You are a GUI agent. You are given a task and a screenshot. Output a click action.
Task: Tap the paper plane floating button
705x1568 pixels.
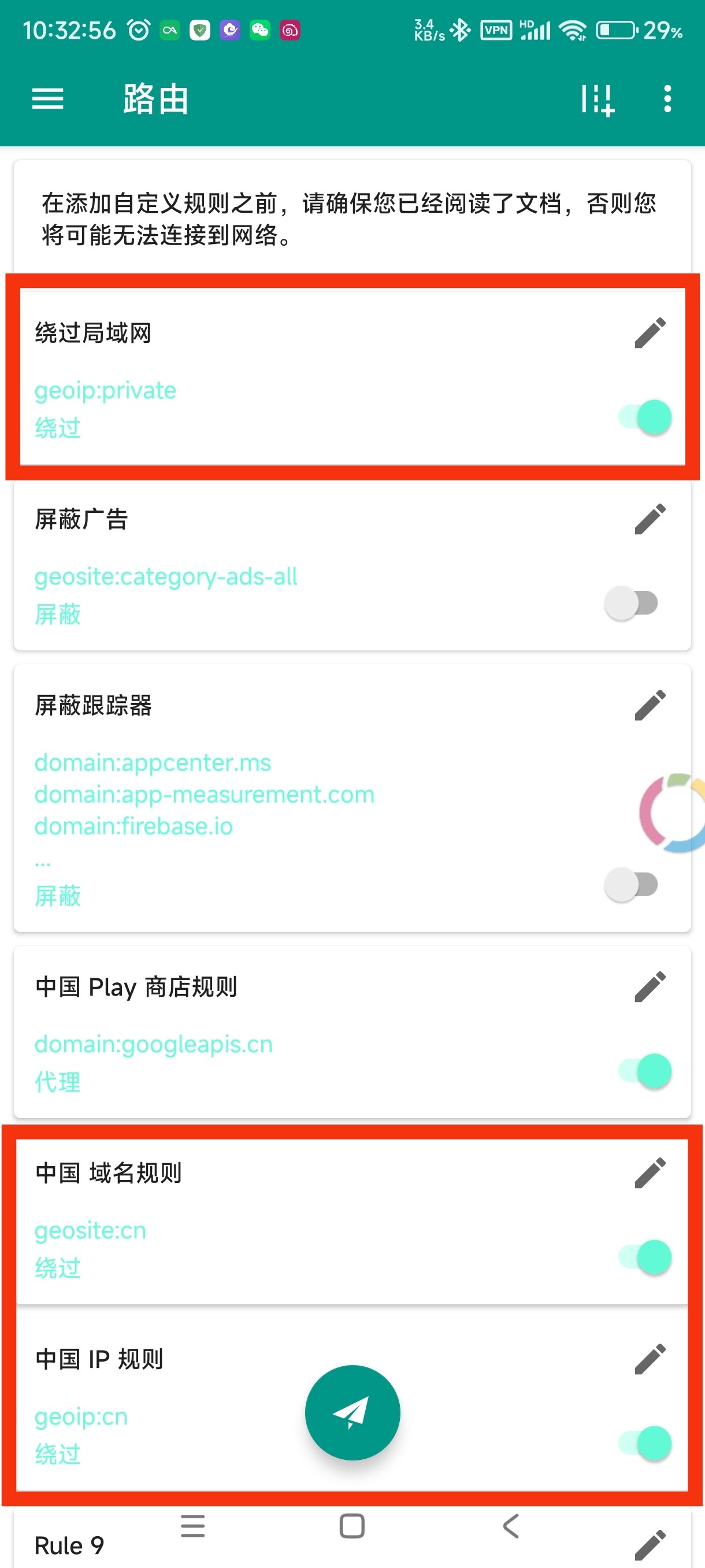[352, 1412]
